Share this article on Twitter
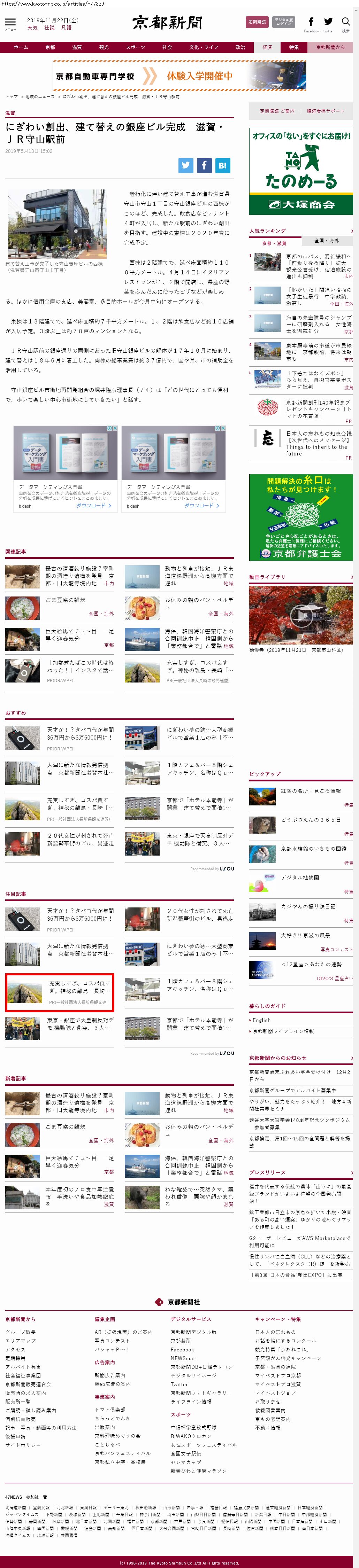 [186, 165]
